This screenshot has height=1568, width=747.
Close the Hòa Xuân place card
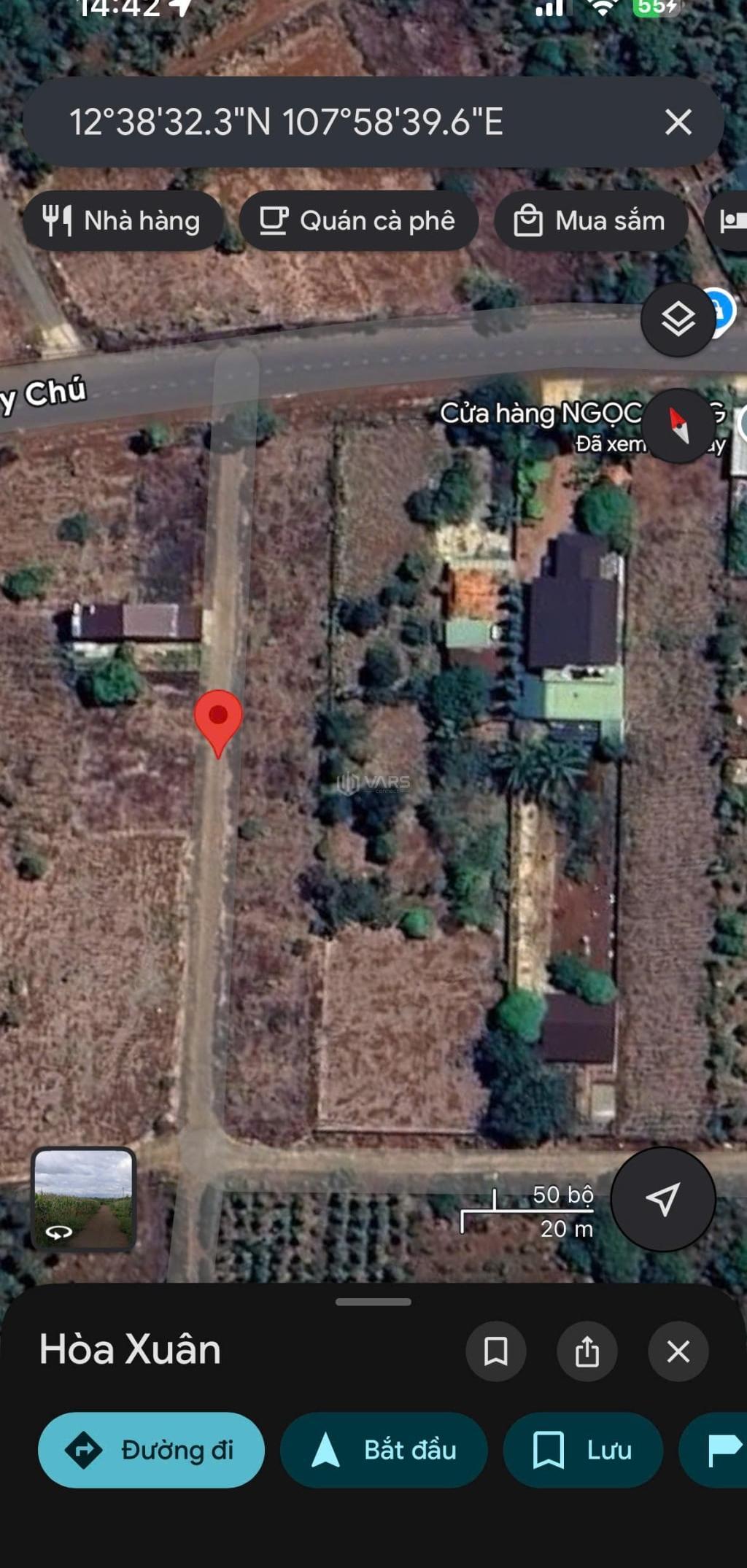[678, 1351]
